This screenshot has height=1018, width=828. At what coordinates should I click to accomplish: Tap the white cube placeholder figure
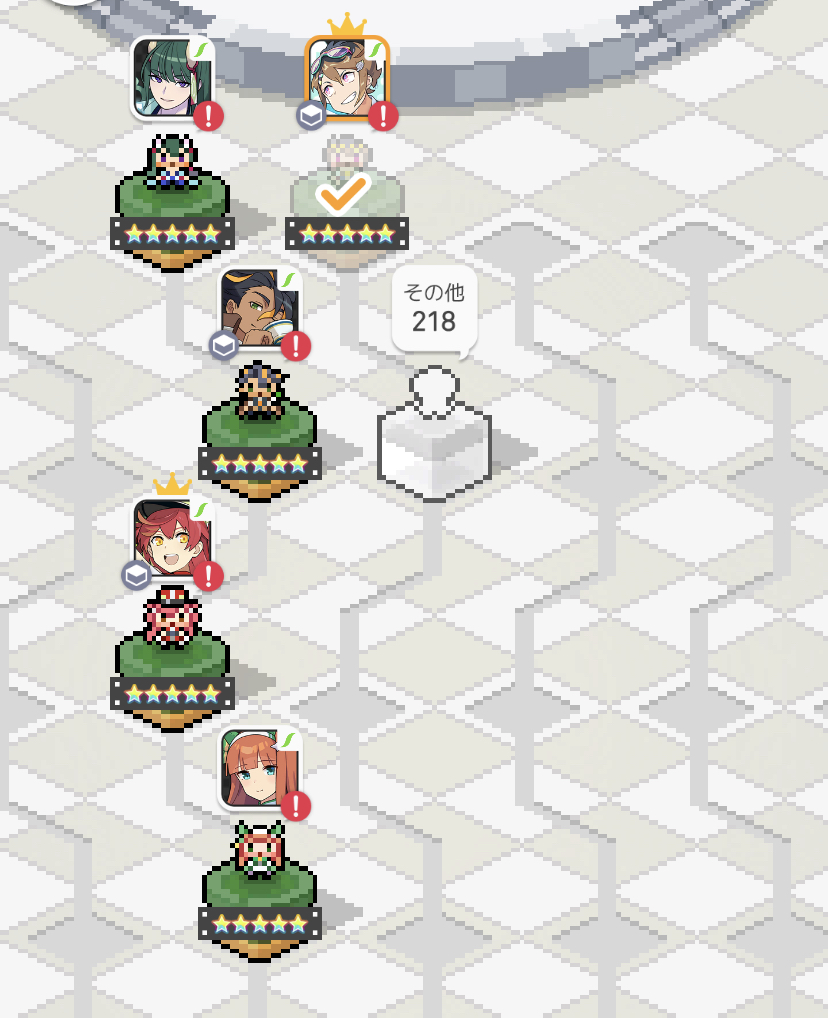pyautogui.click(x=434, y=440)
